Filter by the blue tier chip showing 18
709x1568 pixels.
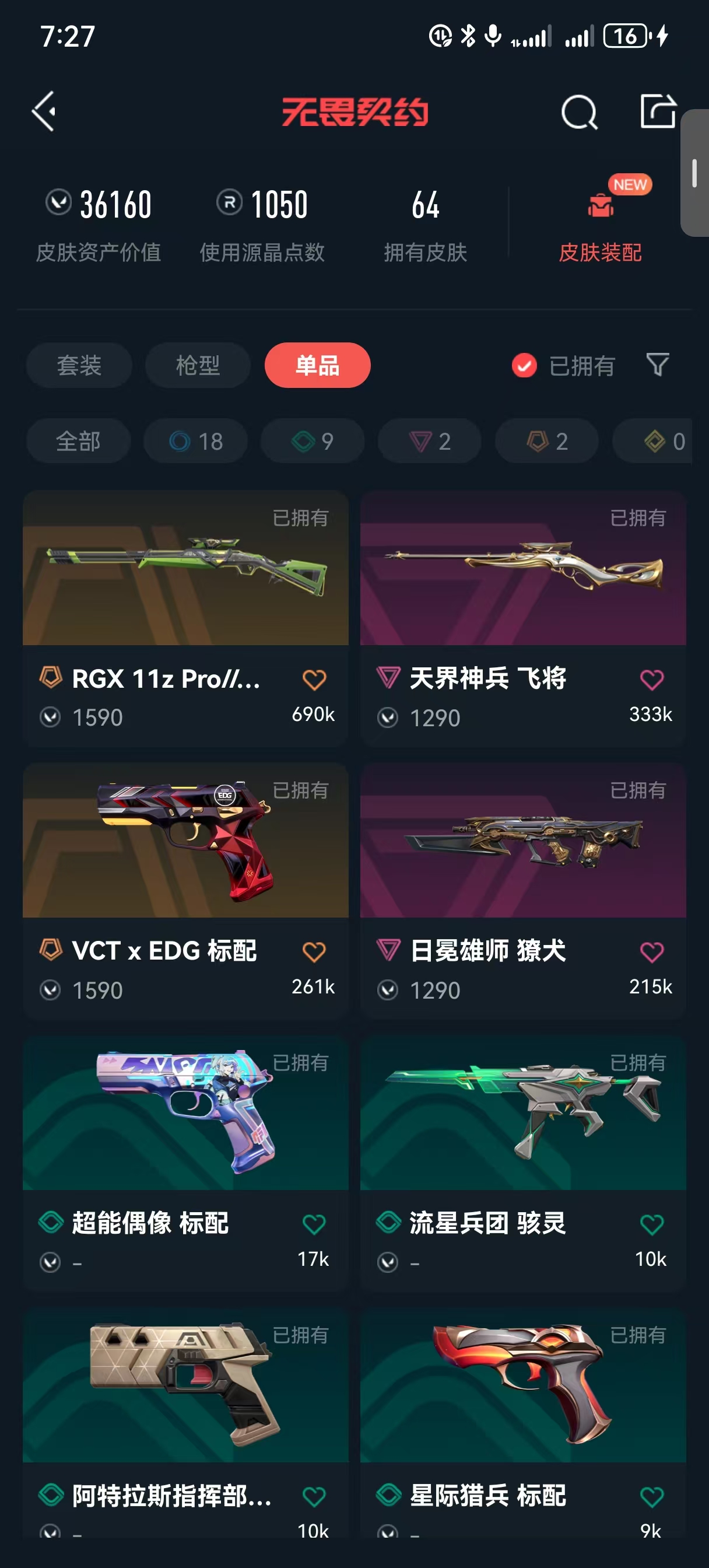tap(195, 440)
